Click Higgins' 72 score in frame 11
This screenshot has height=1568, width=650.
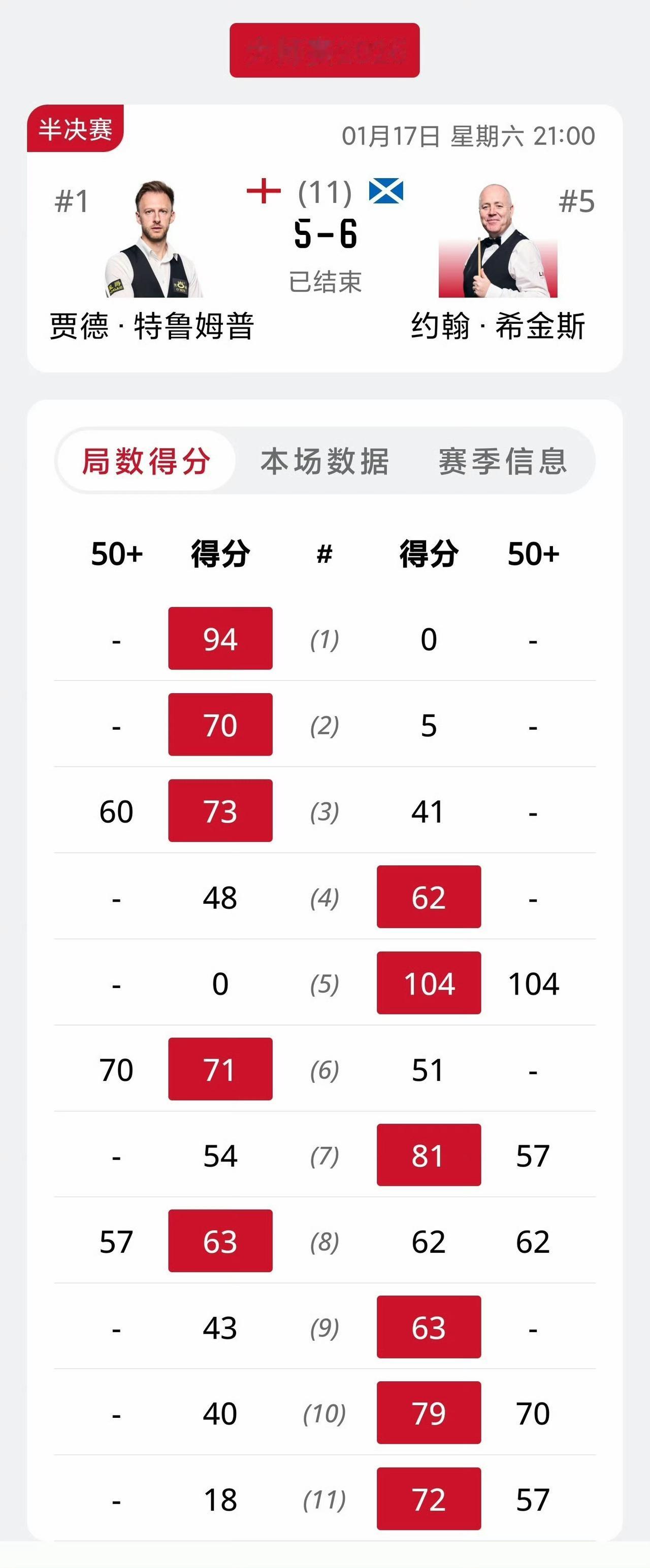(x=429, y=1498)
